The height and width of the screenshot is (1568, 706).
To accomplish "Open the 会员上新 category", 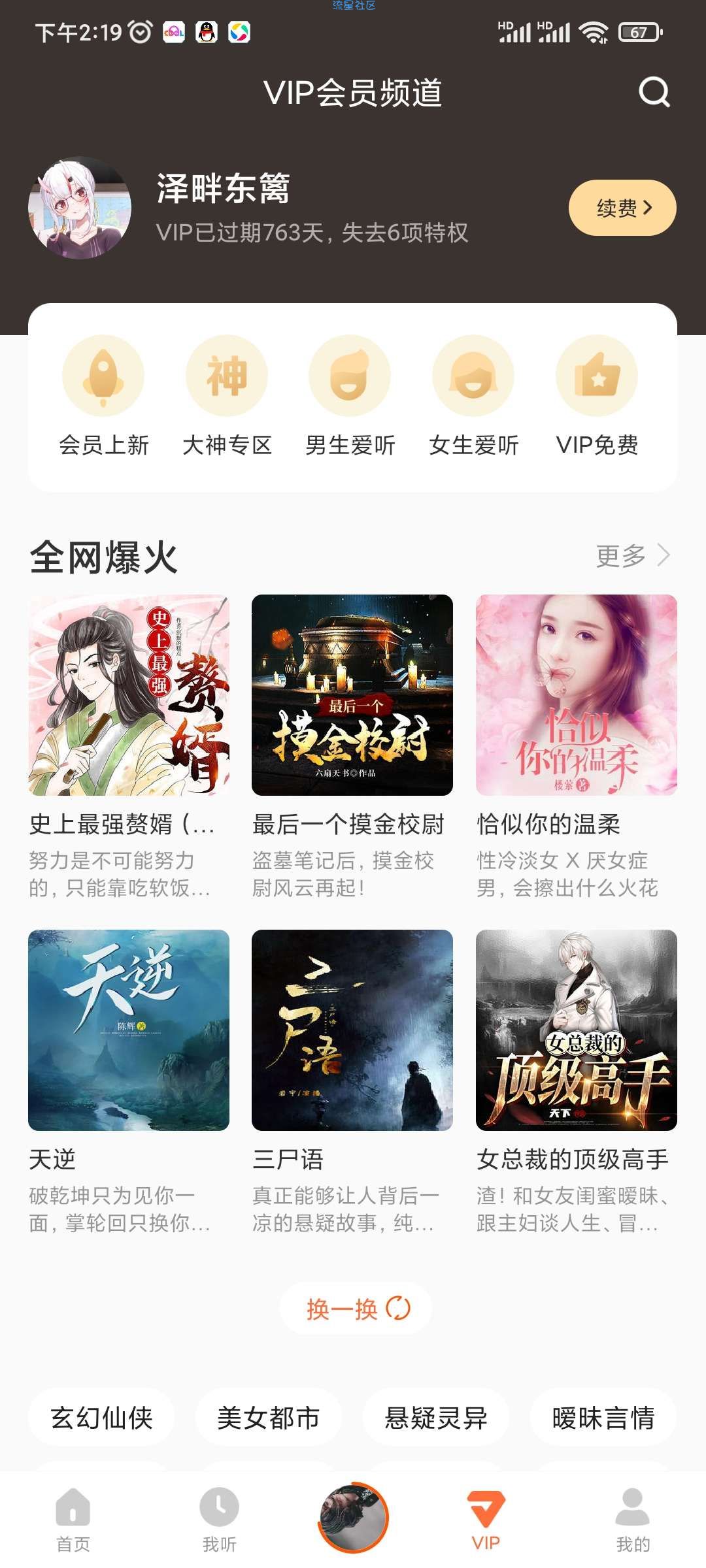I will point(103,397).
